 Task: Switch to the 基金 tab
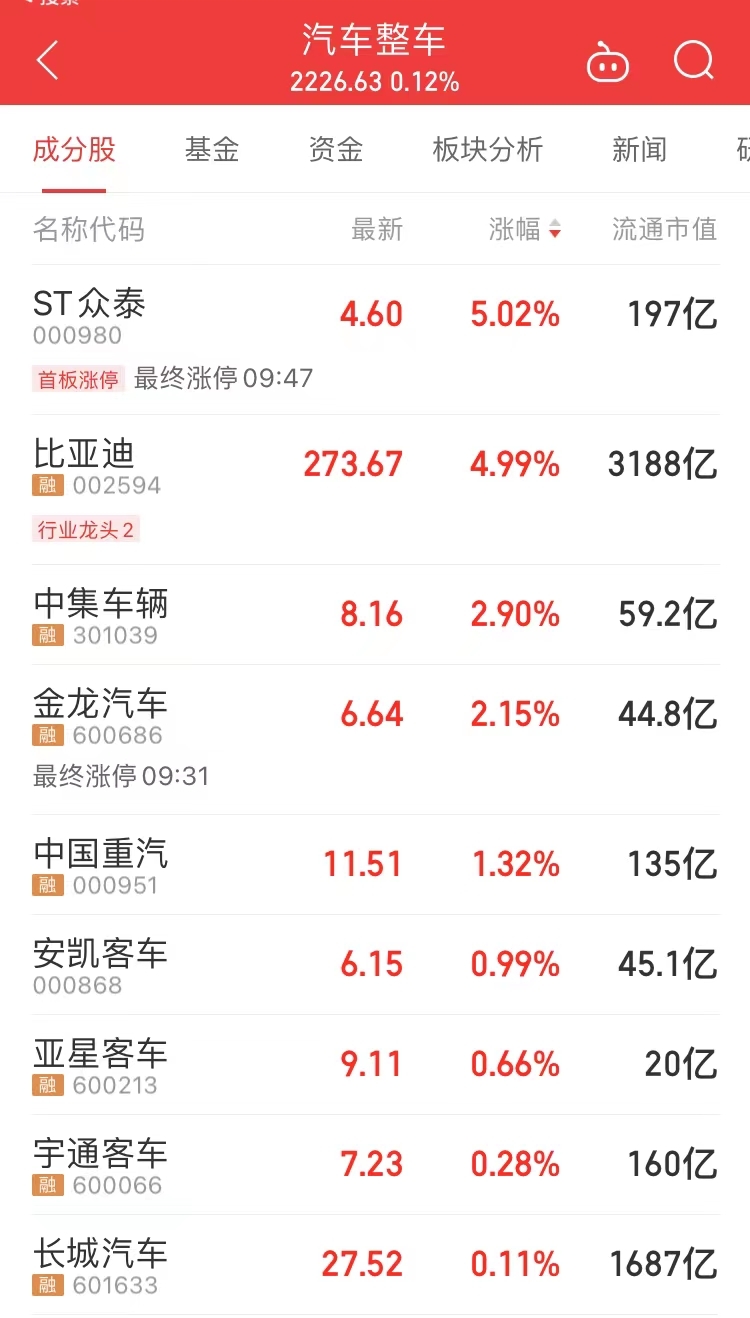point(212,150)
